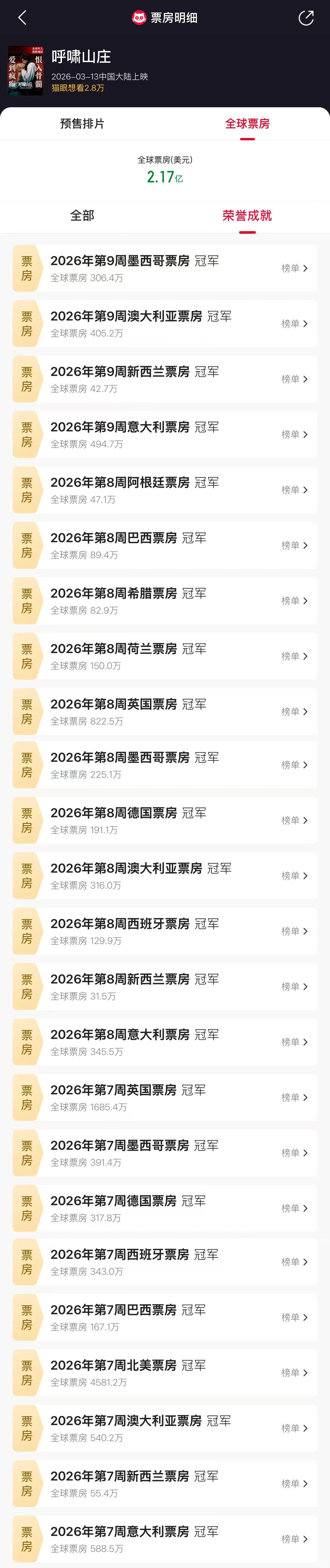Tap 榜单 for 2026年第9周意大利票房
The image size is (330, 1568).
point(294,434)
